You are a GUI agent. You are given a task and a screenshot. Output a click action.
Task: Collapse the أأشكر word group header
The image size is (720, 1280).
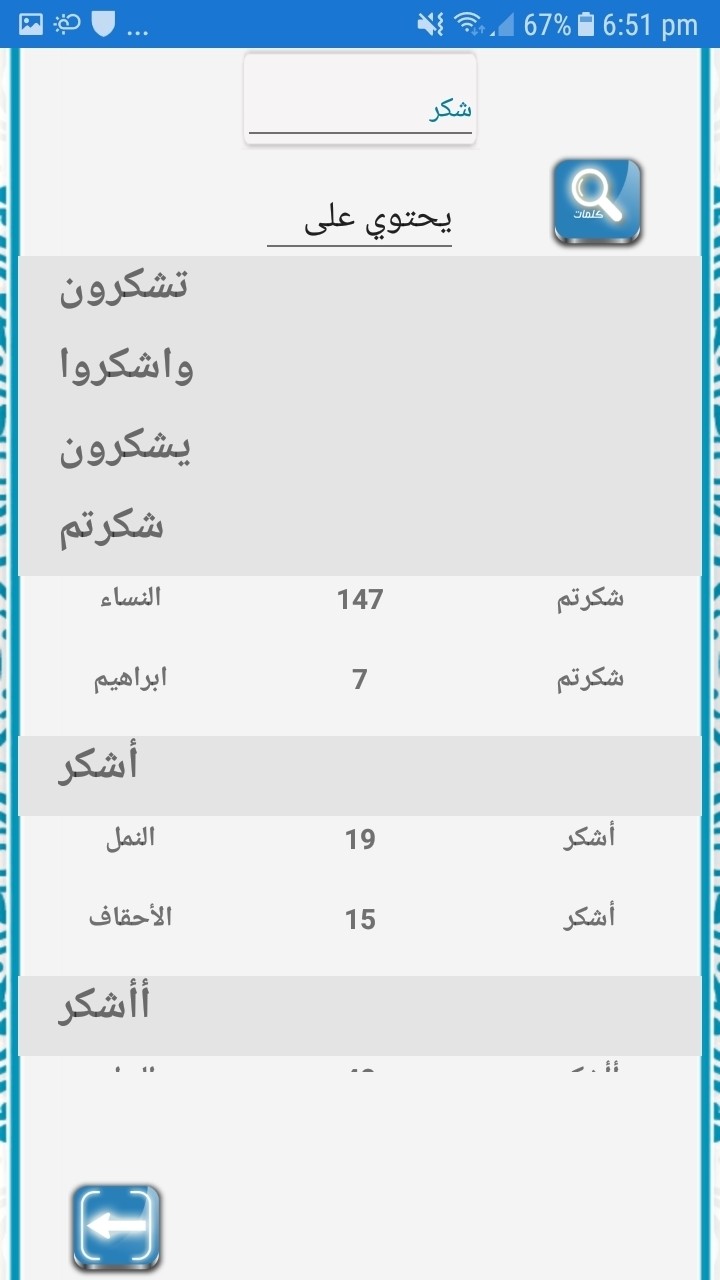pos(360,1007)
